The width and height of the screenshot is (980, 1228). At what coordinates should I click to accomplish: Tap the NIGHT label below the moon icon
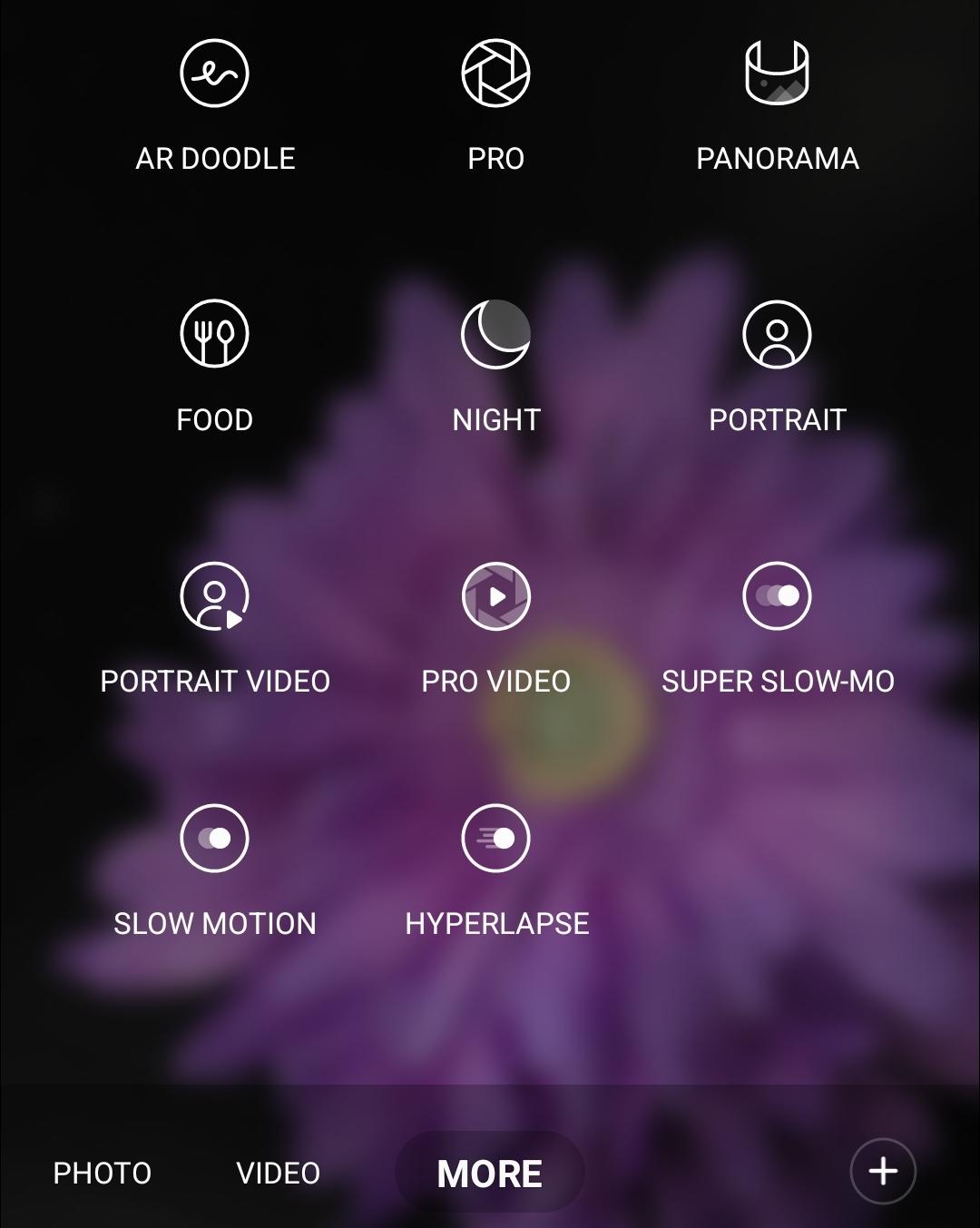(495, 418)
